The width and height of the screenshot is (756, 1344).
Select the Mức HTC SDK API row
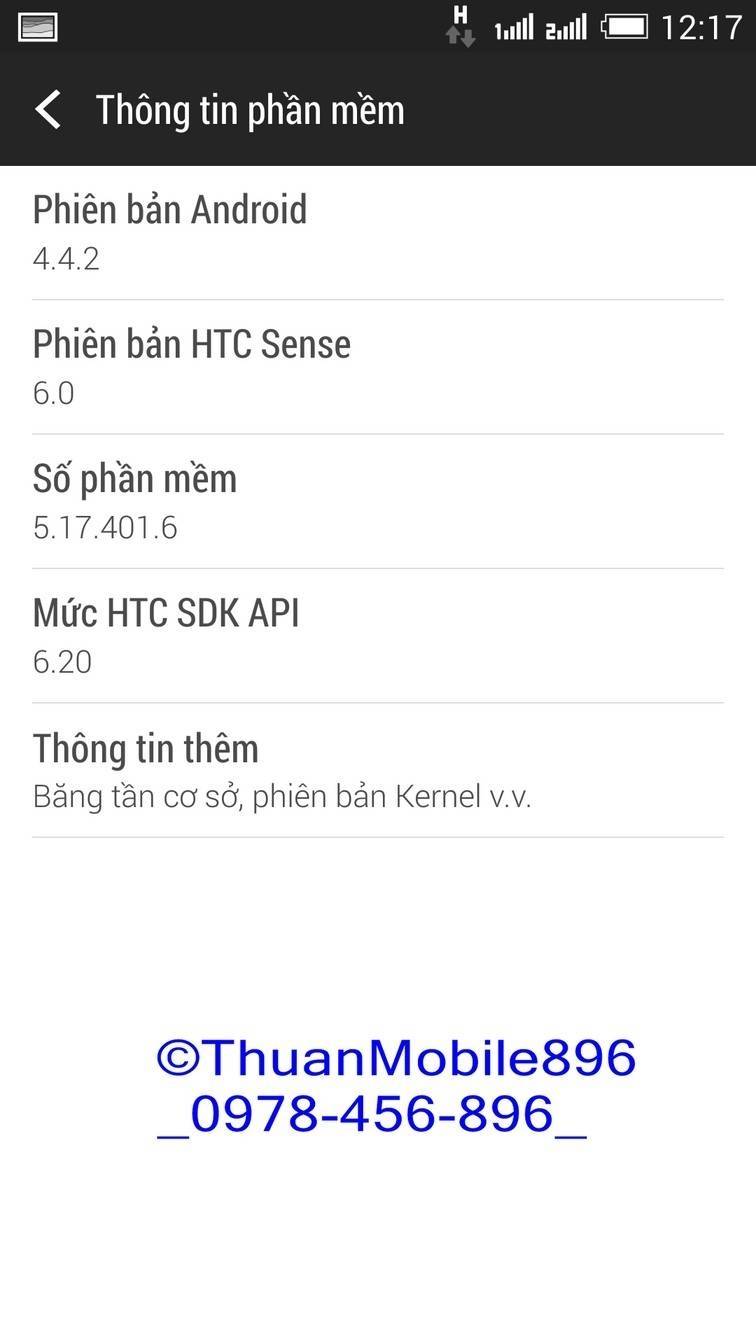pos(378,635)
